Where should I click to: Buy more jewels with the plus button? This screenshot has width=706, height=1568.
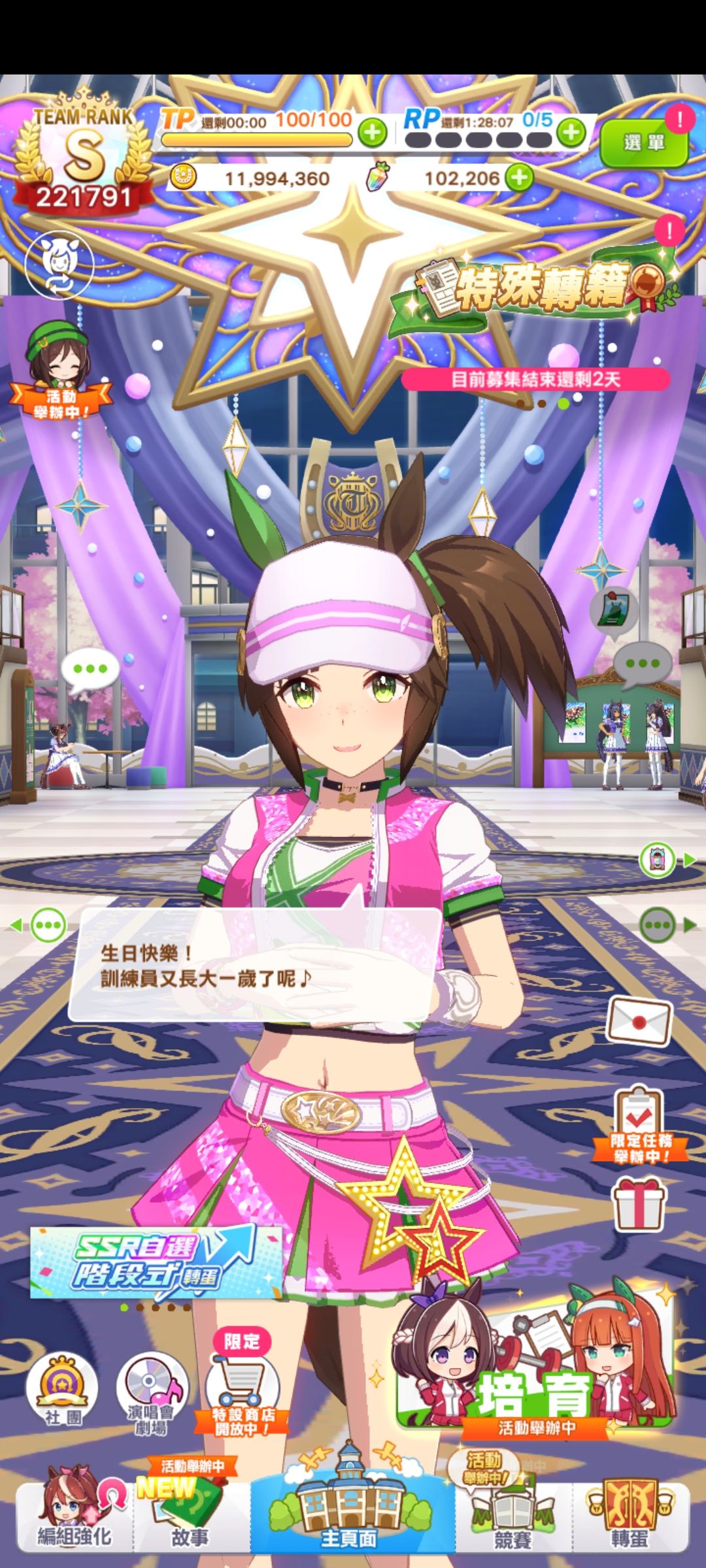pyautogui.click(x=519, y=178)
